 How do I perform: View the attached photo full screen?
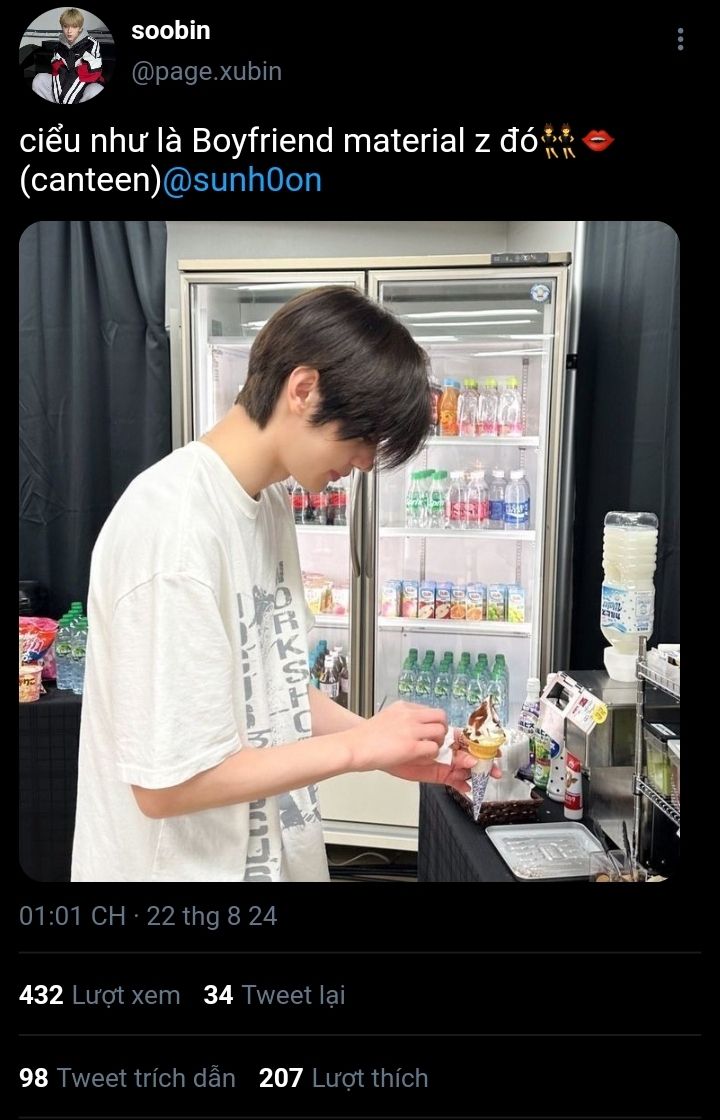(349, 550)
